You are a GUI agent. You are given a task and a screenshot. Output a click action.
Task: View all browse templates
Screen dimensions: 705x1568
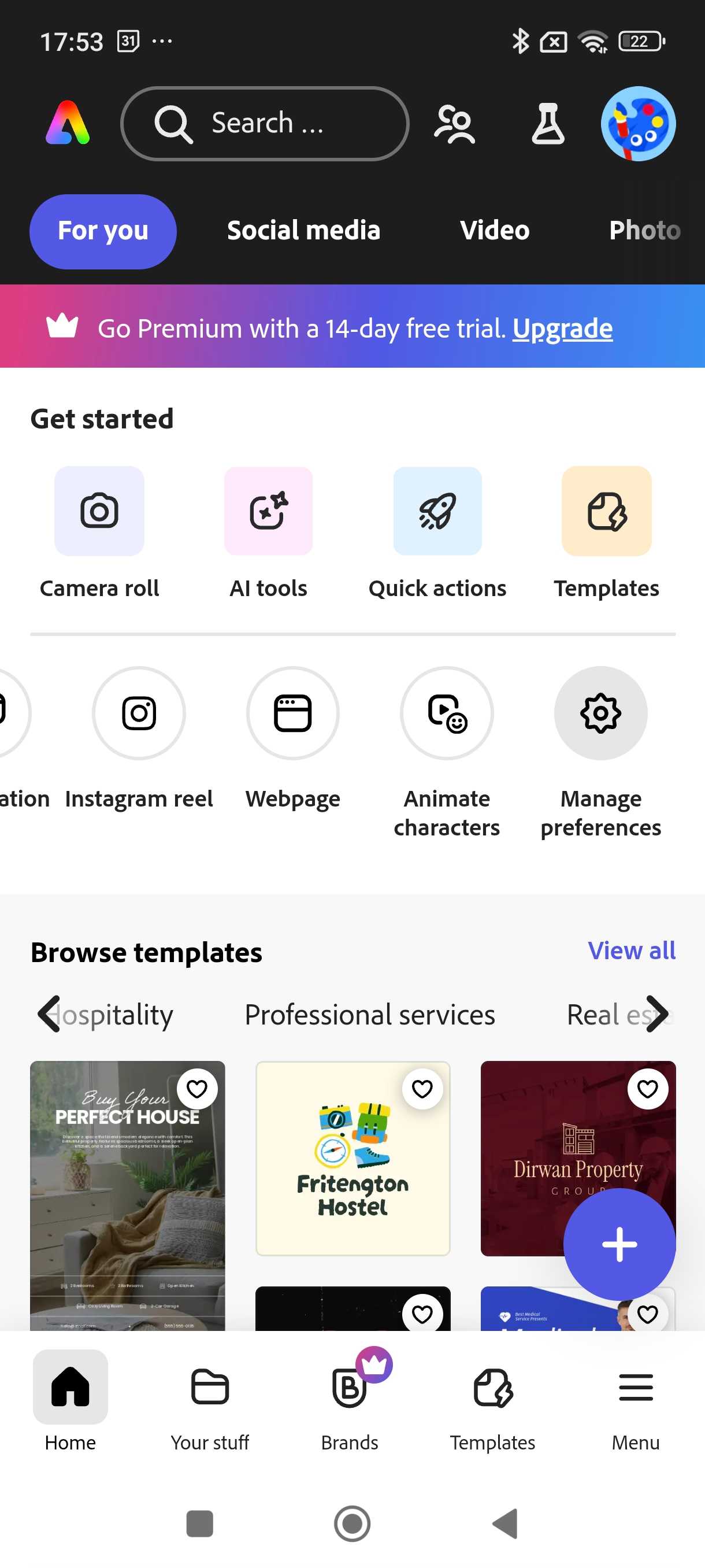(631, 951)
